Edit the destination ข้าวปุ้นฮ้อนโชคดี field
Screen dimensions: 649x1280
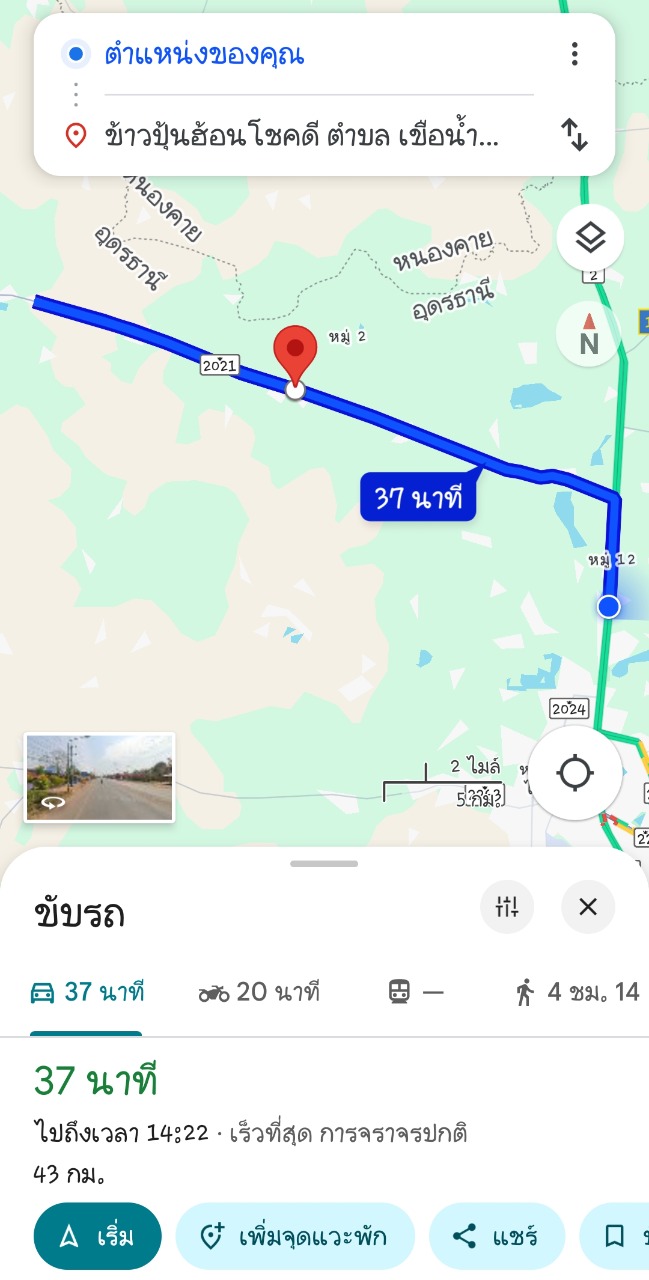click(300, 135)
